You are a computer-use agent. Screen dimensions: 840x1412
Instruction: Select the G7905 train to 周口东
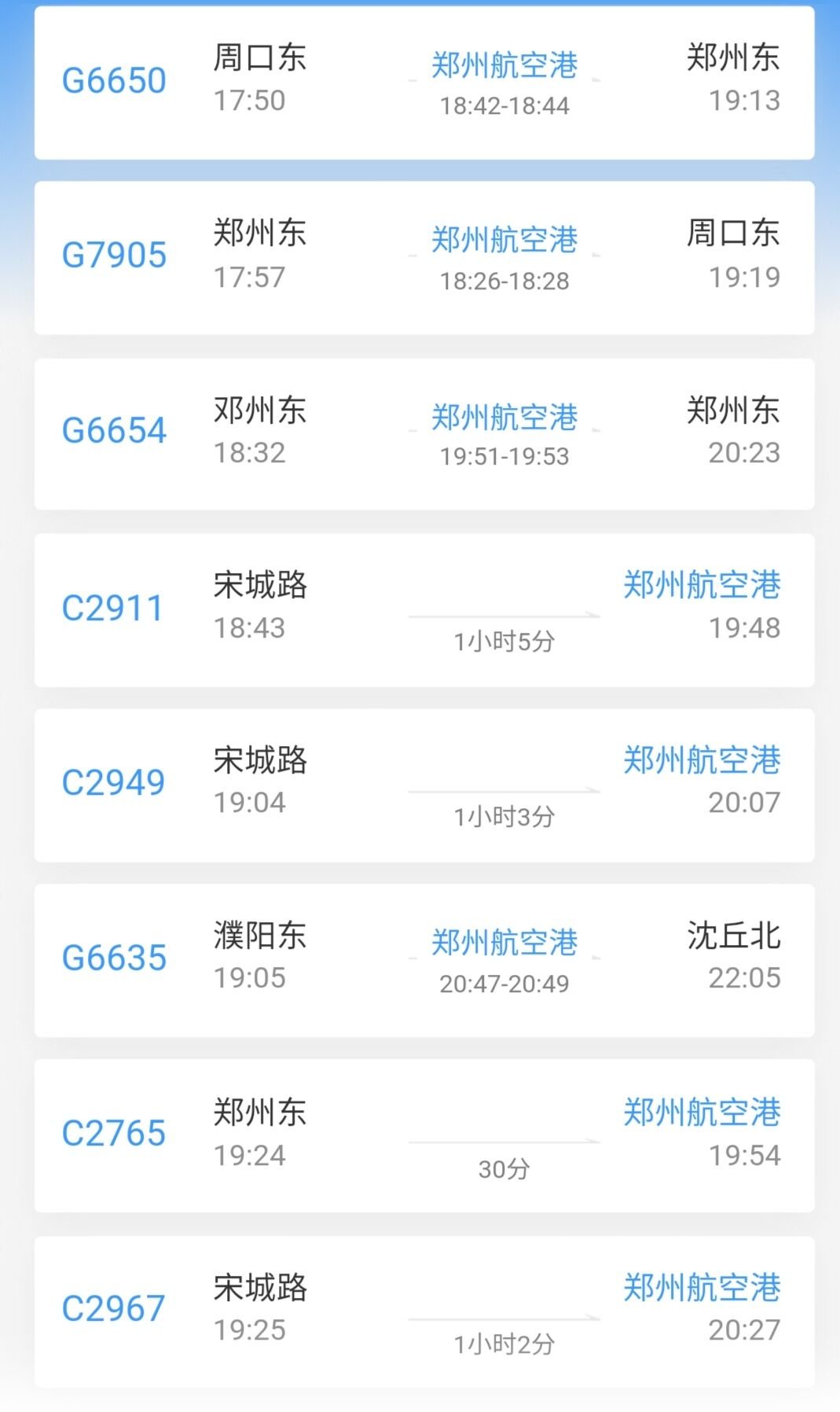(424, 258)
